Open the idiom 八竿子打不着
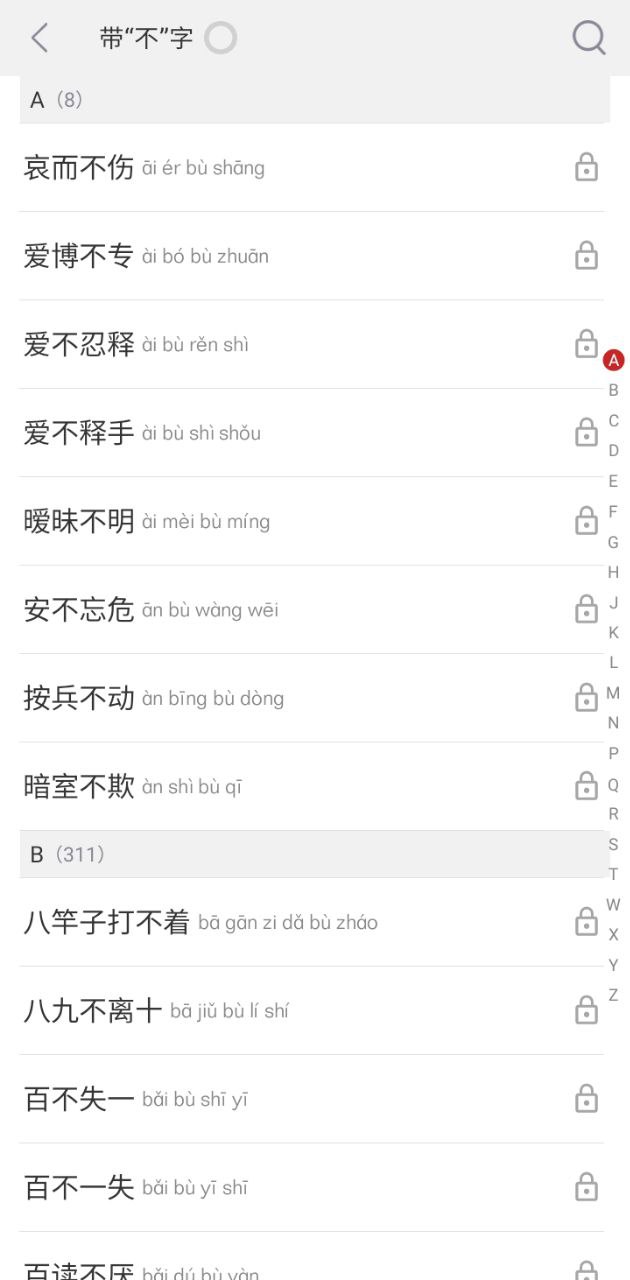The image size is (630, 1280). (x=107, y=922)
